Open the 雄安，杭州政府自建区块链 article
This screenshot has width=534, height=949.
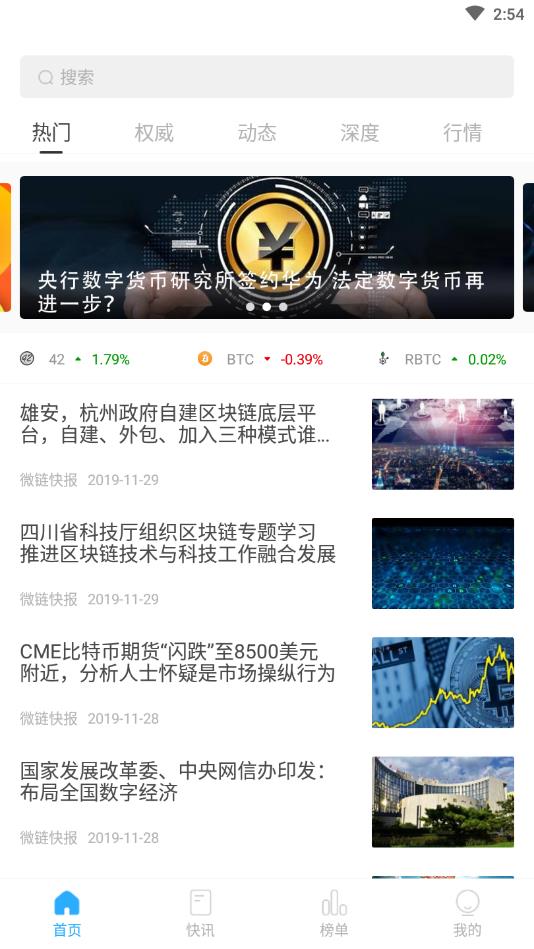pos(267,444)
